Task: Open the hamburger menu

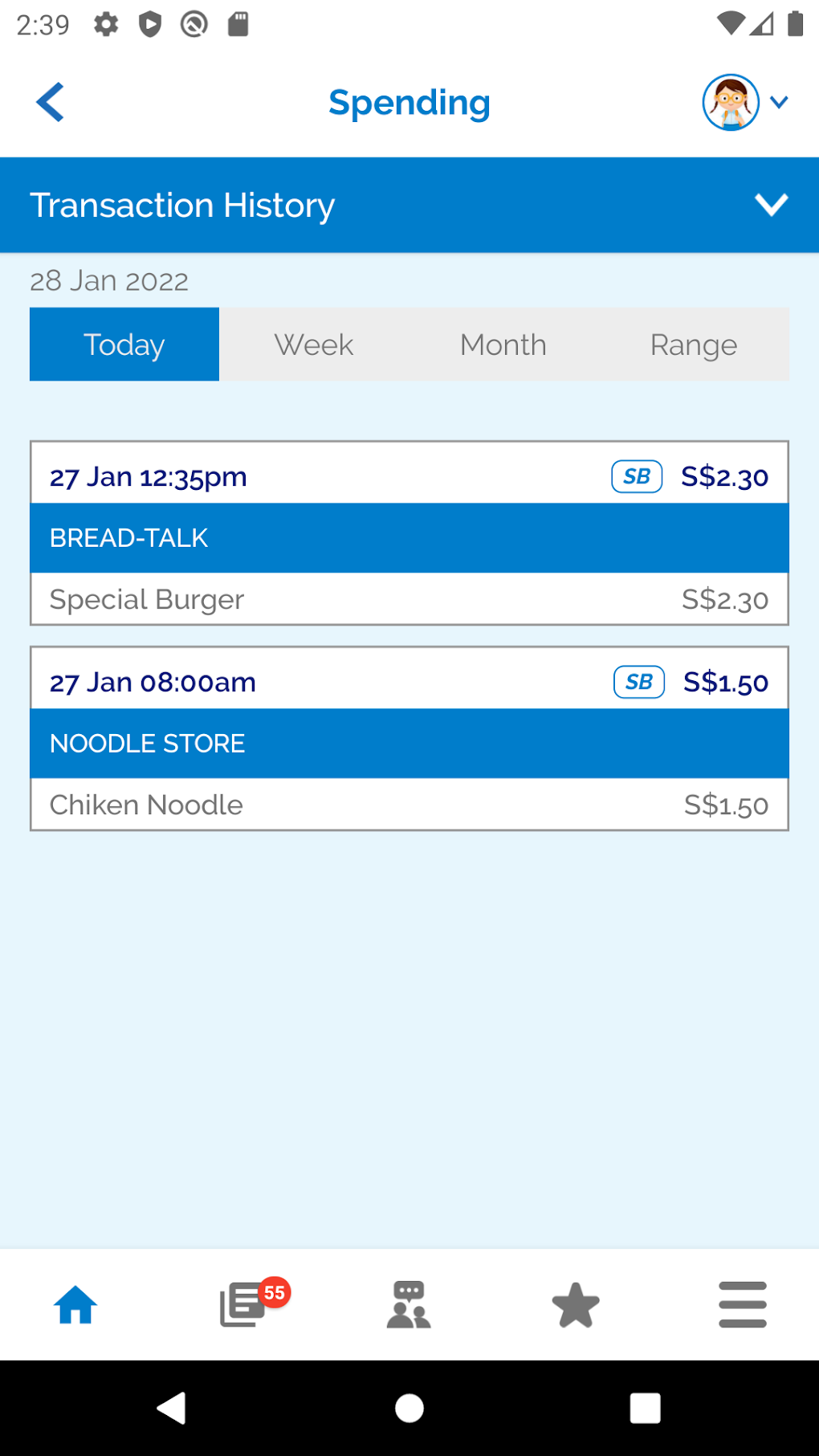Action: click(x=743, y=1304)
